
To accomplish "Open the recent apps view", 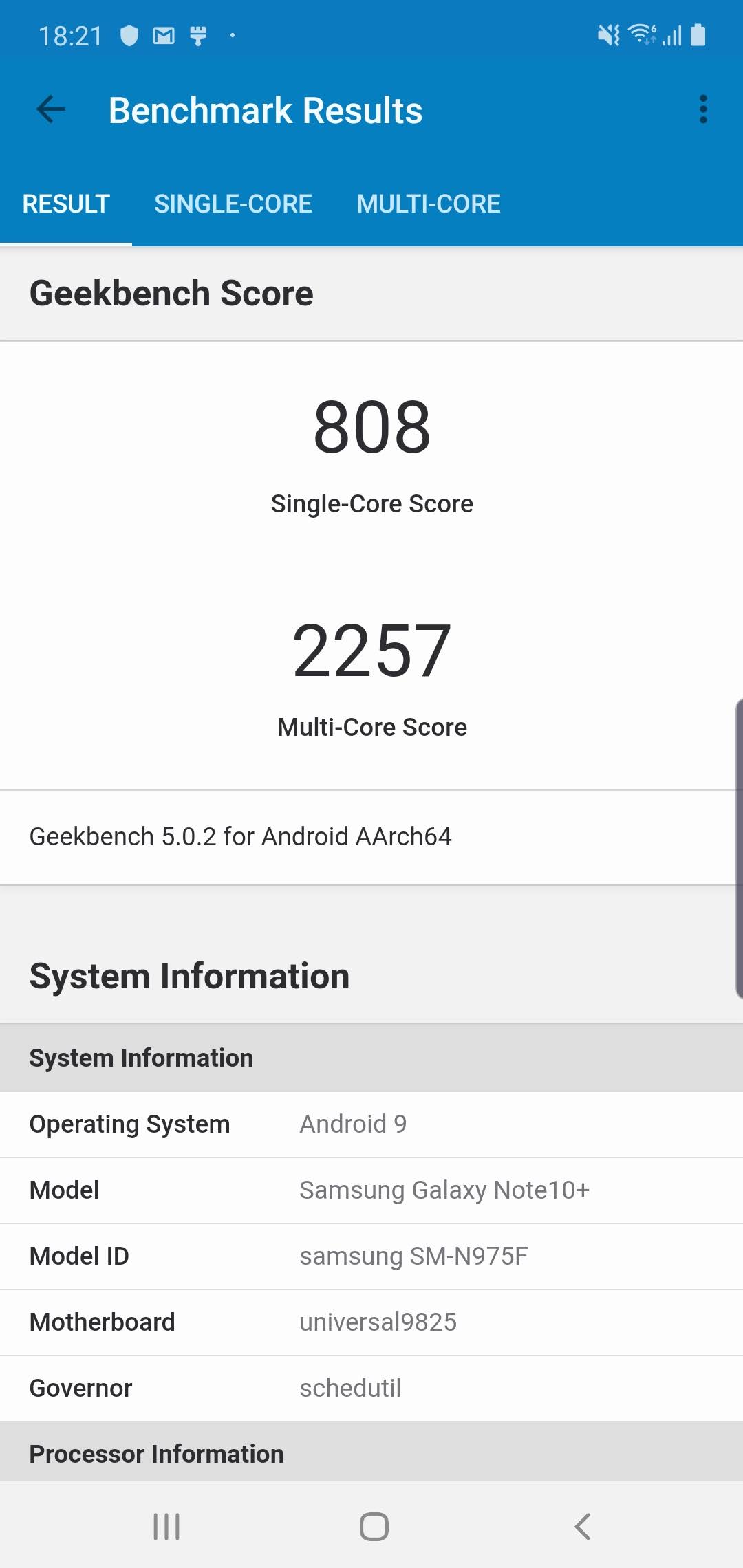I will point(166,1527).
